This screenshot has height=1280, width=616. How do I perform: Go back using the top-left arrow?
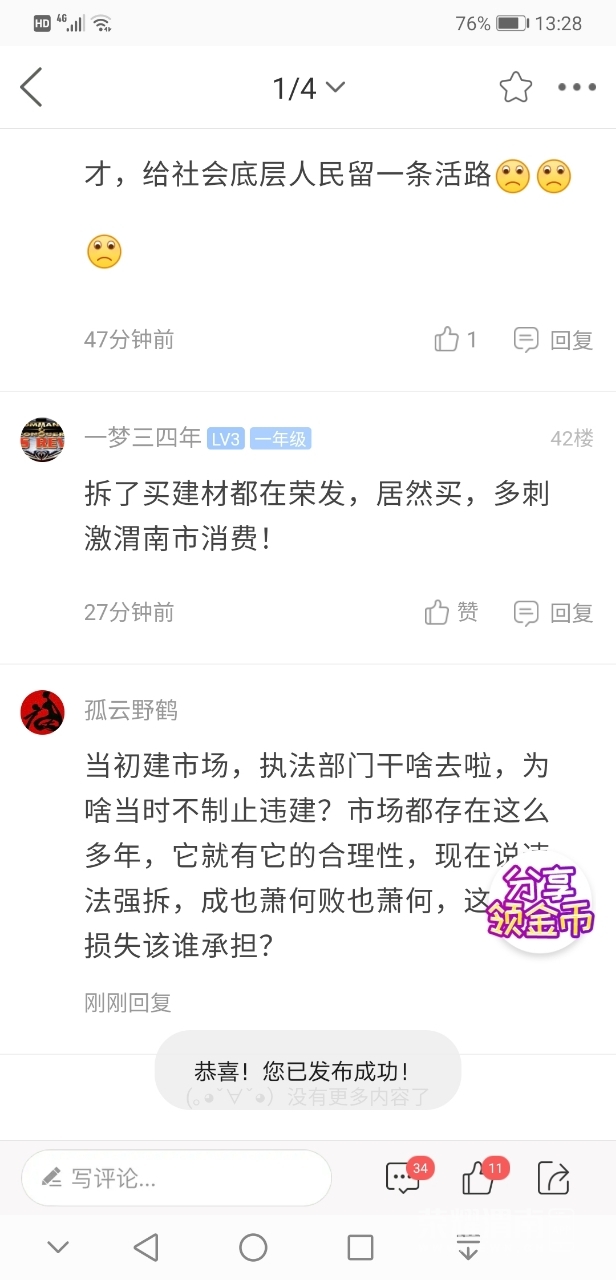32,88
